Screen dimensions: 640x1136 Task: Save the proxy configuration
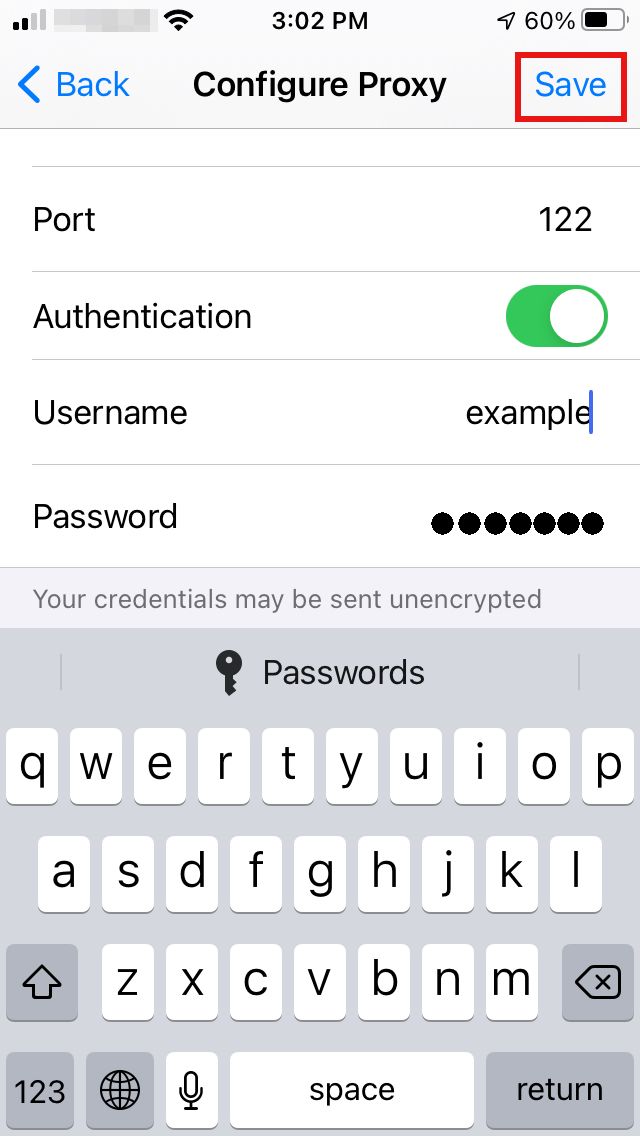point(570,85)
